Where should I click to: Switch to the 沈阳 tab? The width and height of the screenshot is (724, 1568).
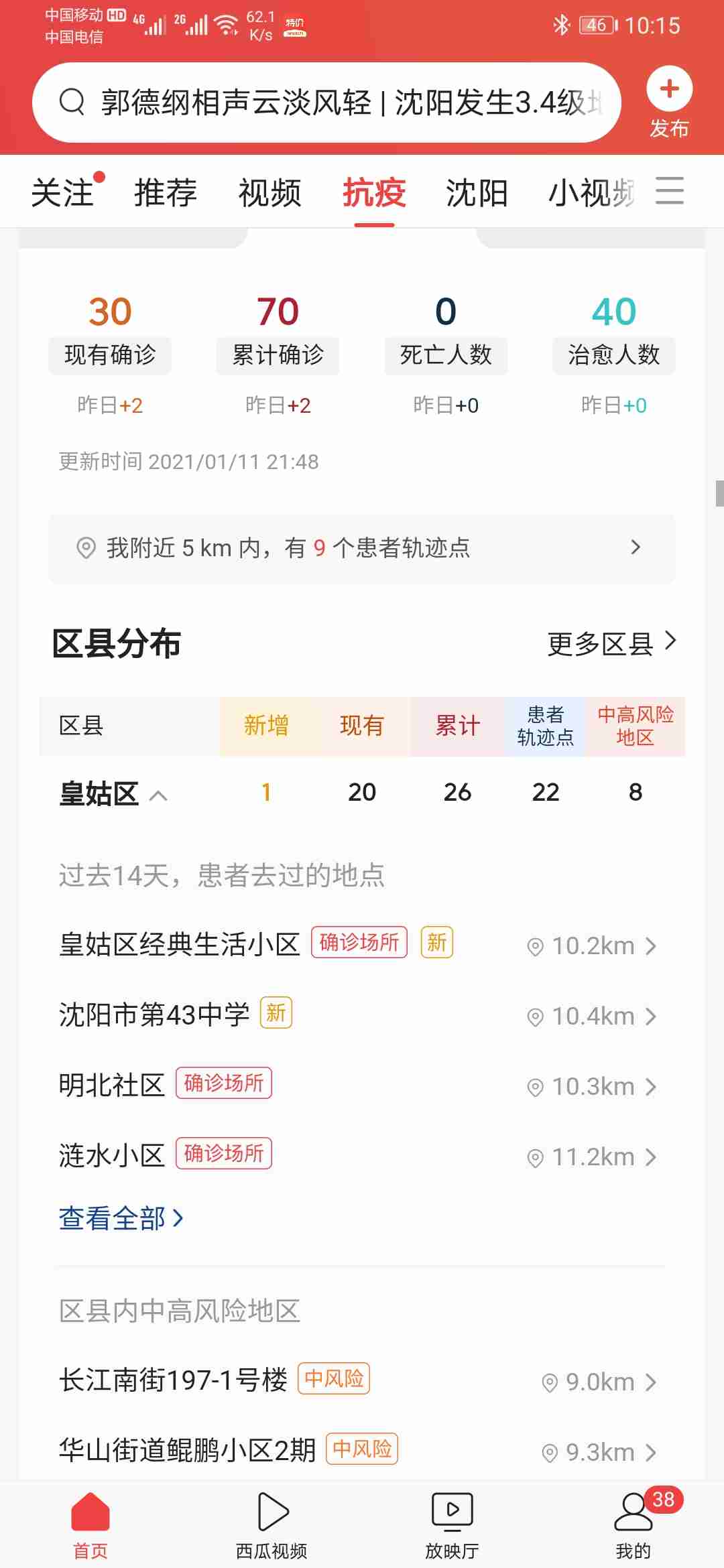[477, 193]
